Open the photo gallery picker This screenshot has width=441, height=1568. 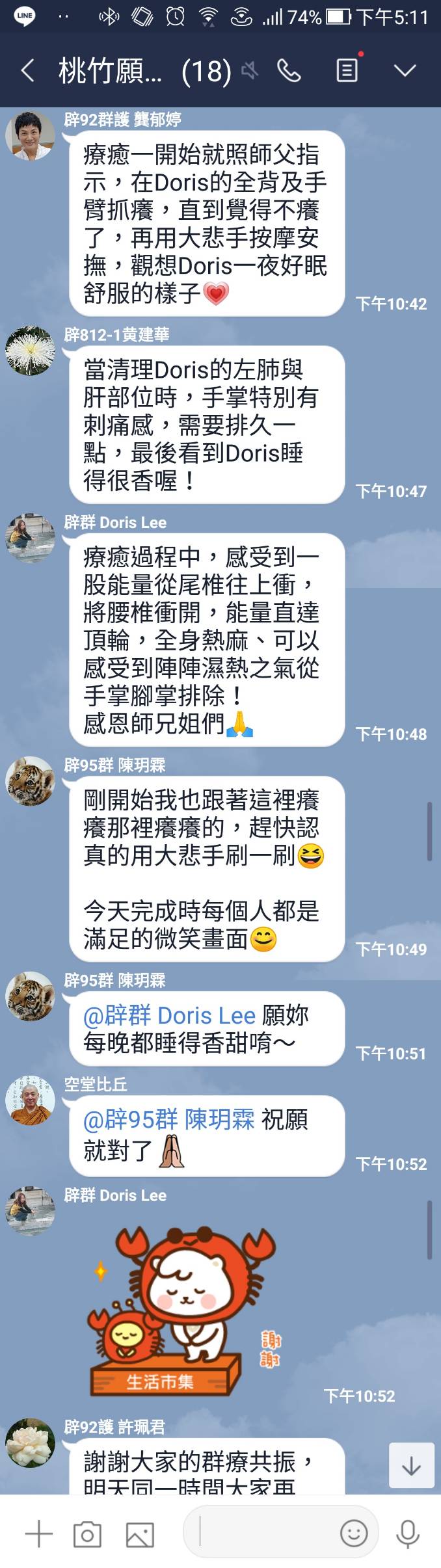tap(140, 1534)
